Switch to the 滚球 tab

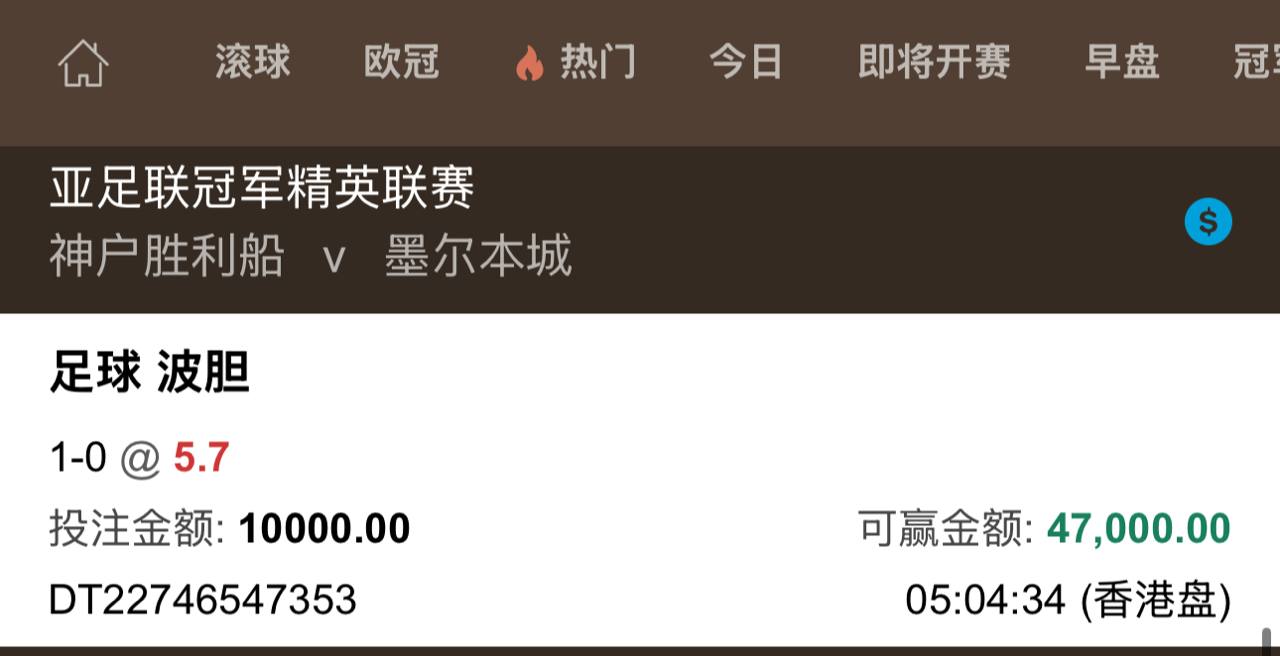pyautogui.click(x=252, y=63)
